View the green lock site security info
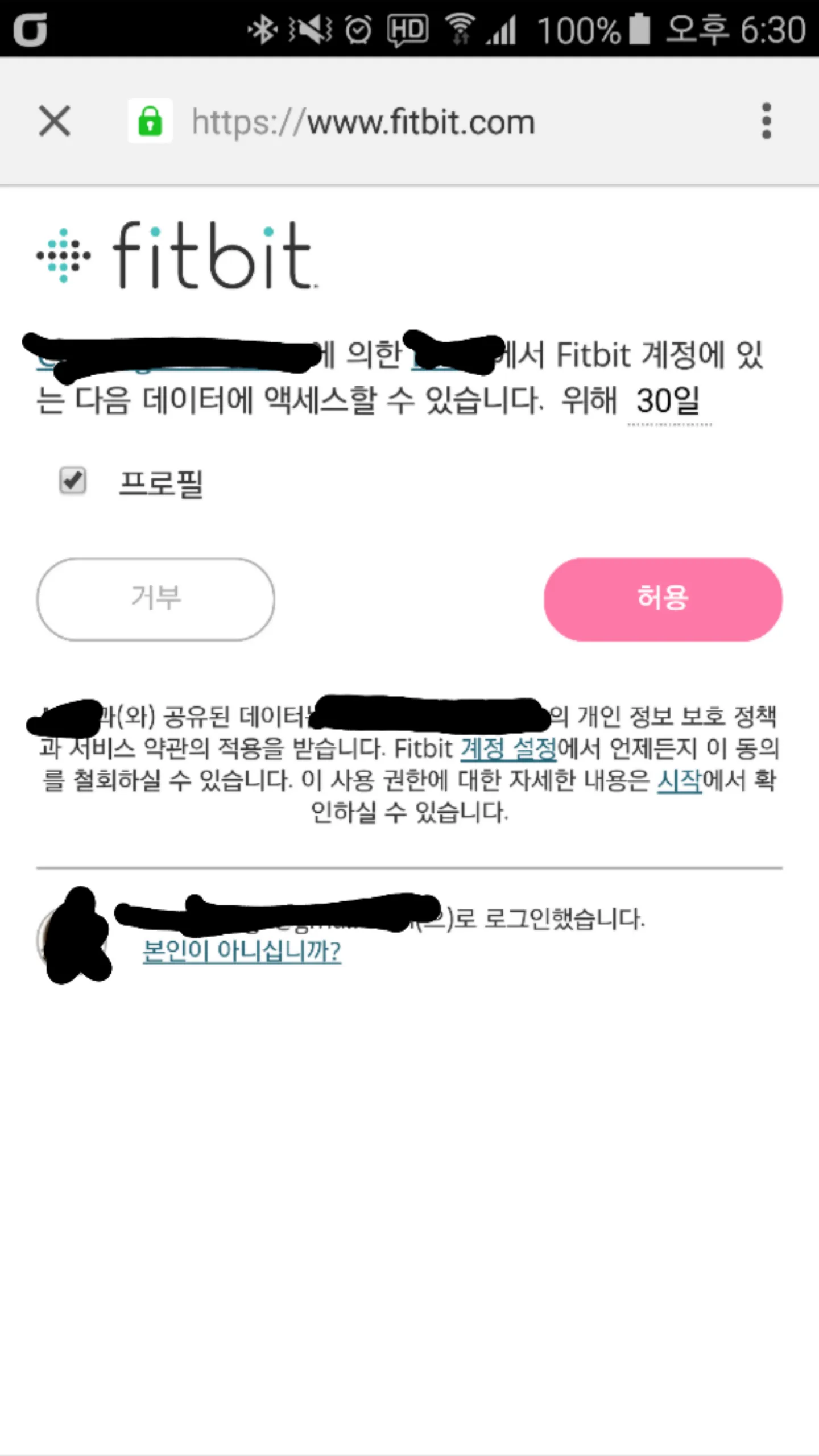The height and width of the screenshot is (1456, 819). tap(150, 121)
